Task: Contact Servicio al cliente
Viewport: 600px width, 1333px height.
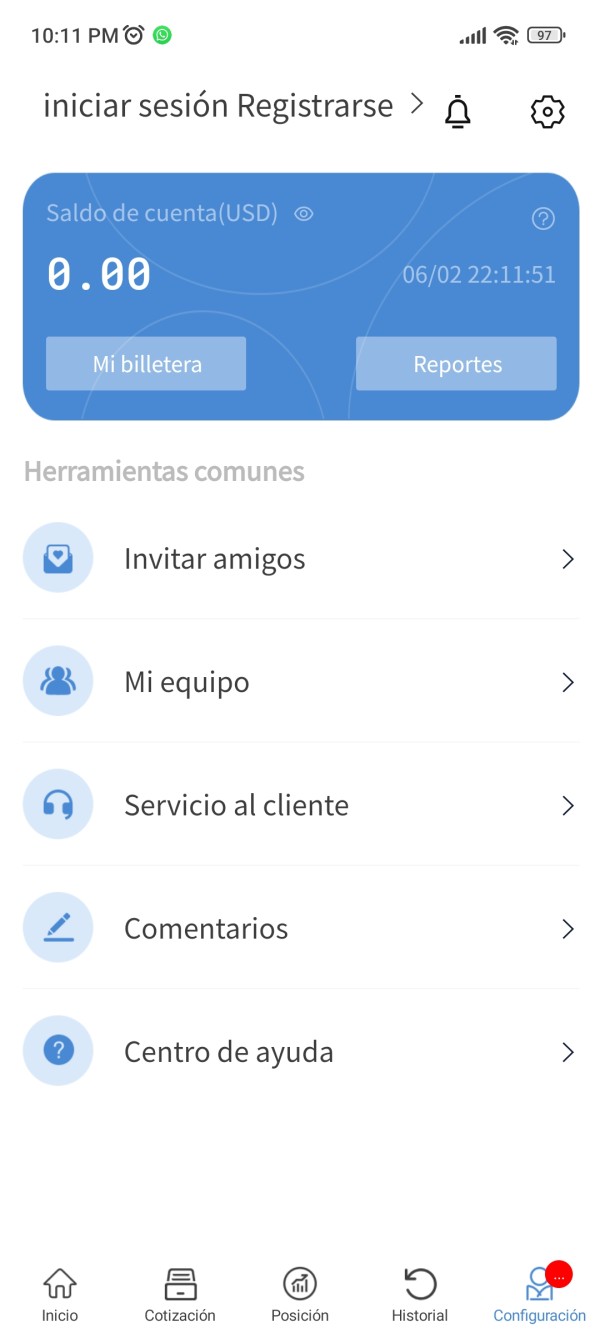Action: pos(300,805)
